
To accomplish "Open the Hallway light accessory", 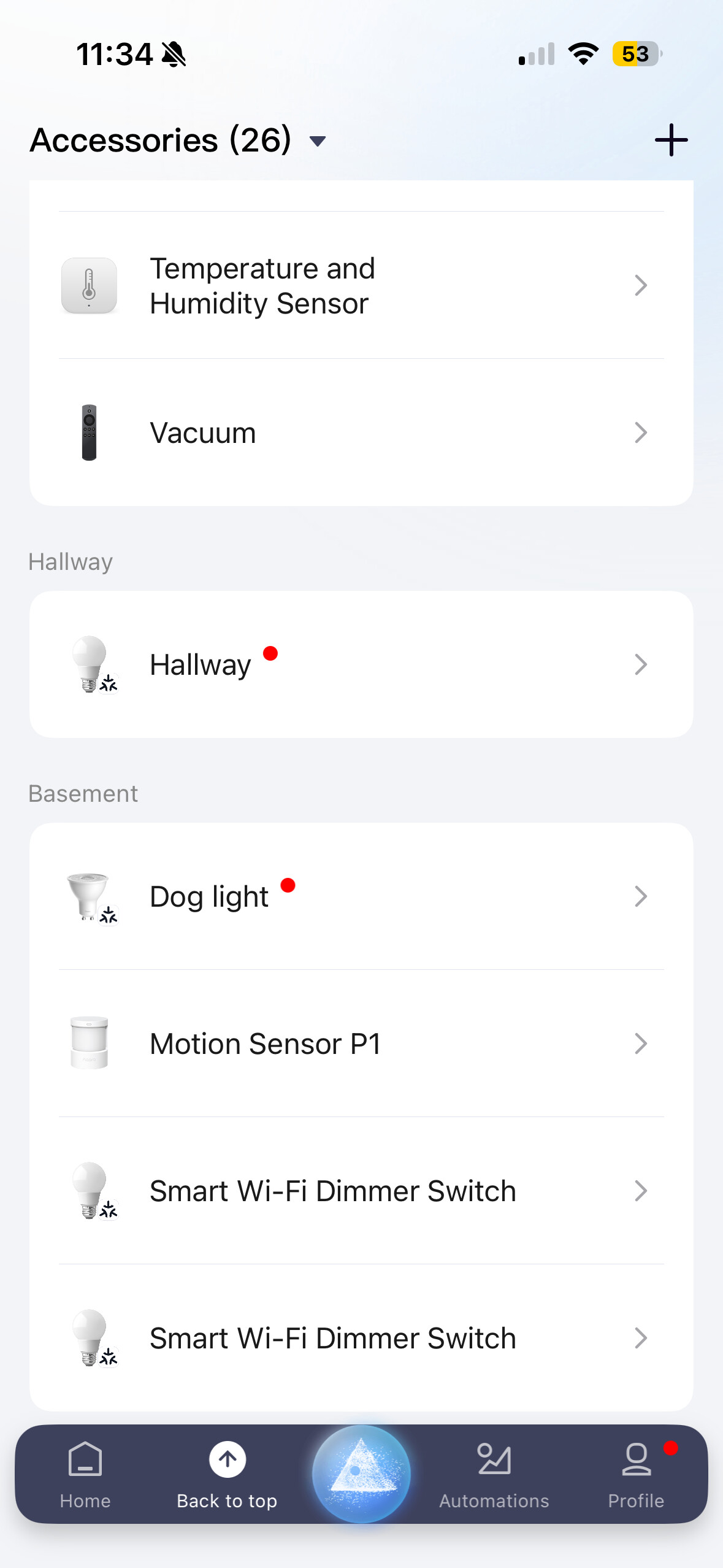I will click(361, 665).
